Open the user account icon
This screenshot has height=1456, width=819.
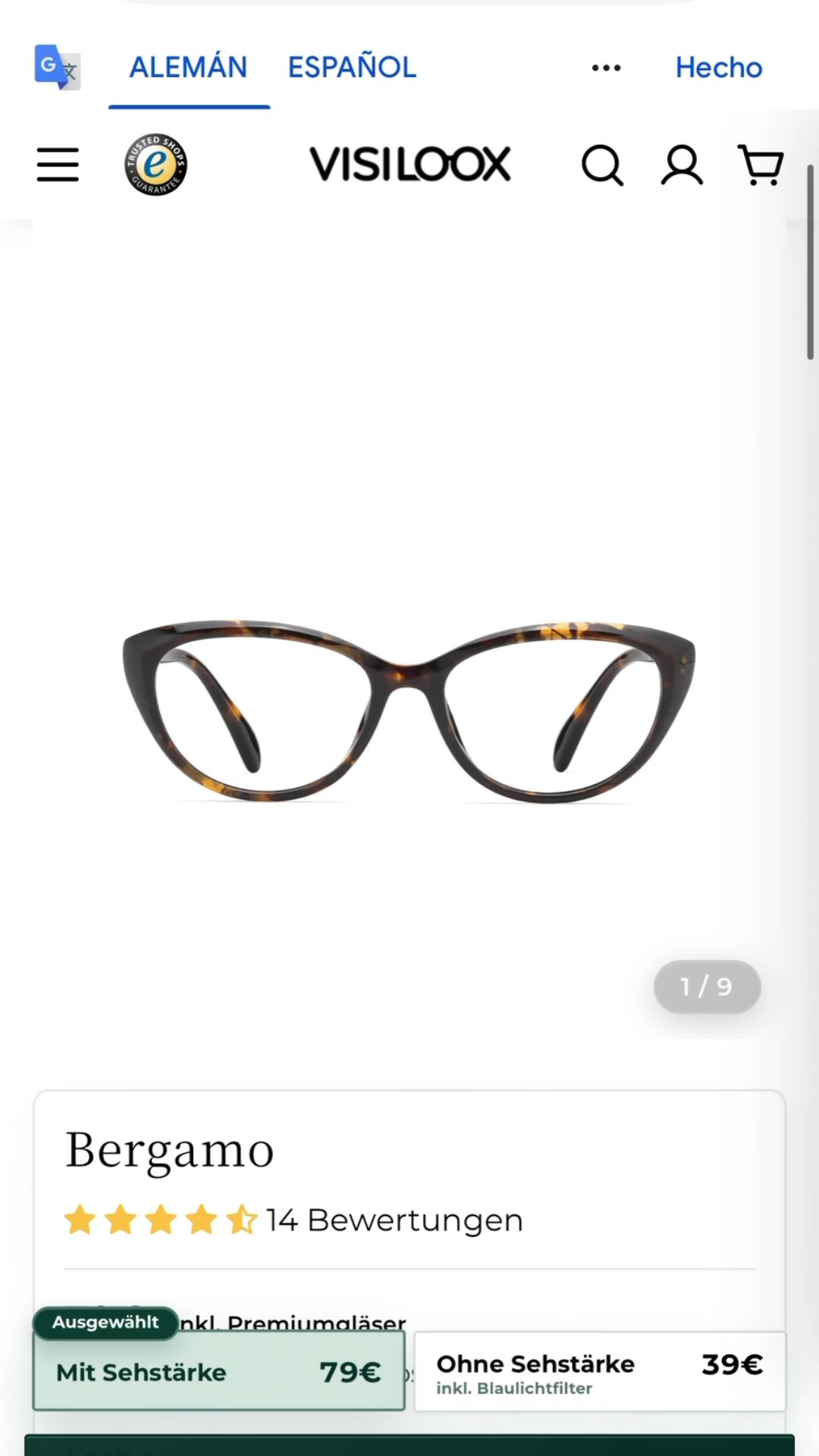682,165
